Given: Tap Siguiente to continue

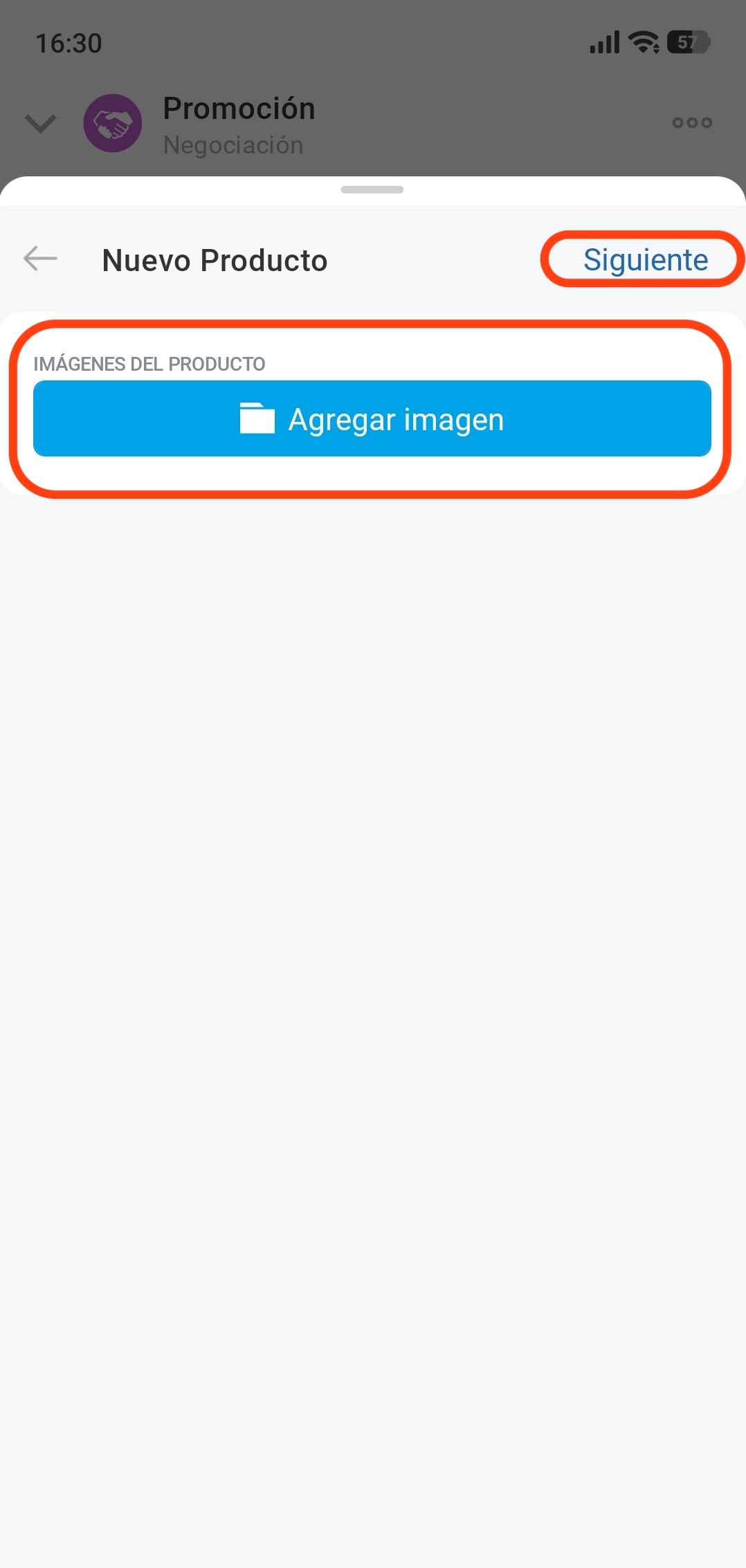Looking at the screenshot, I should [x=645, y=260].
